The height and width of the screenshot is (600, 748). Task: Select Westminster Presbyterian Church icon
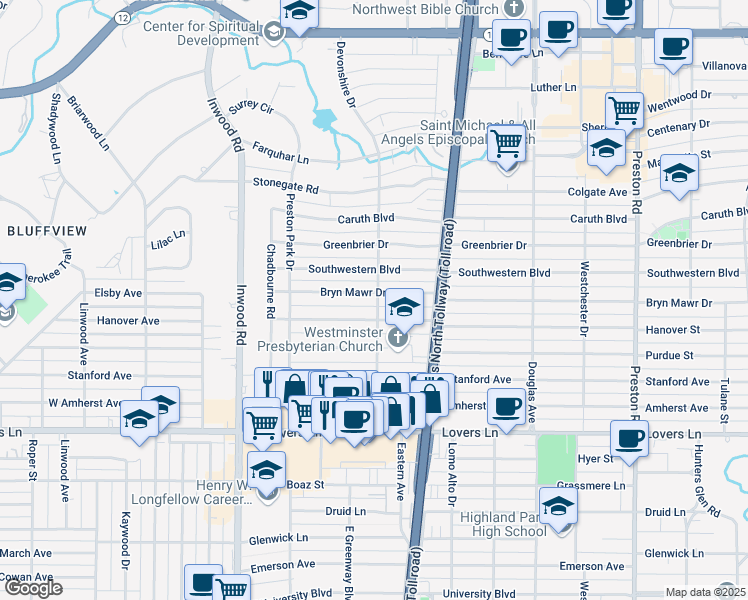click(x=398, y=339)
